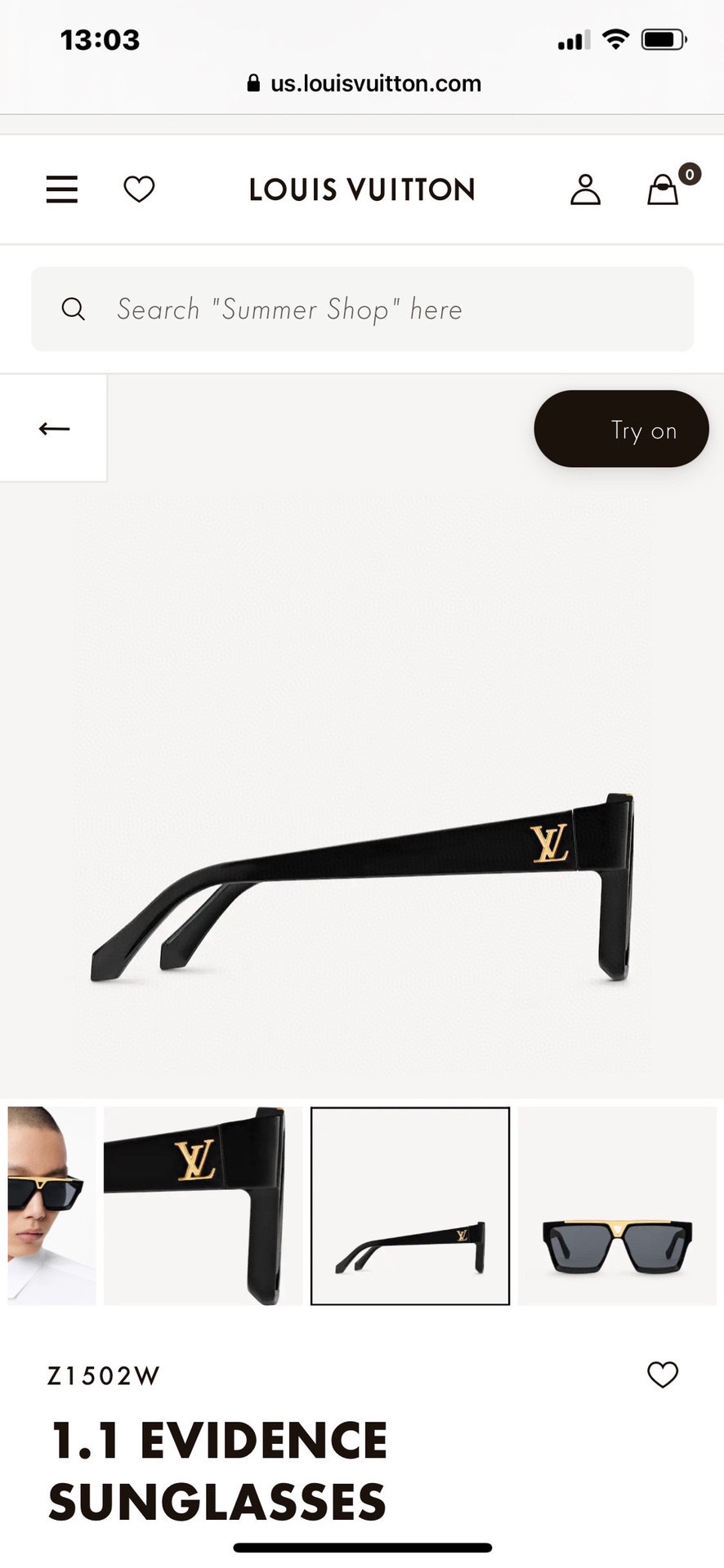724x1568 pixels.
Task: Tap the "Summer Shop" search field
Action: point(362,310)
